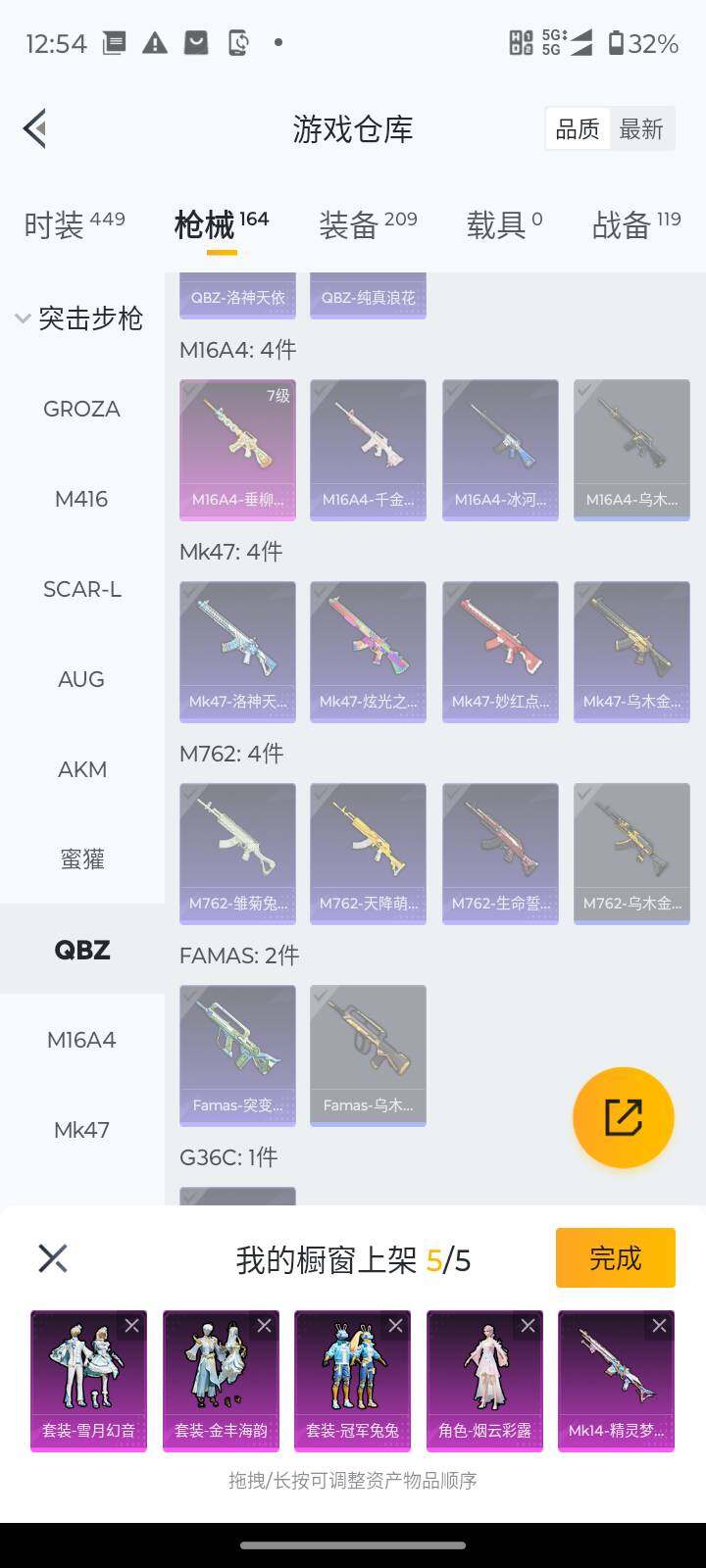This screenshot has height=1568, width=706.
Task: Tap the orange share floating button
Action: tap(623, 1117)
